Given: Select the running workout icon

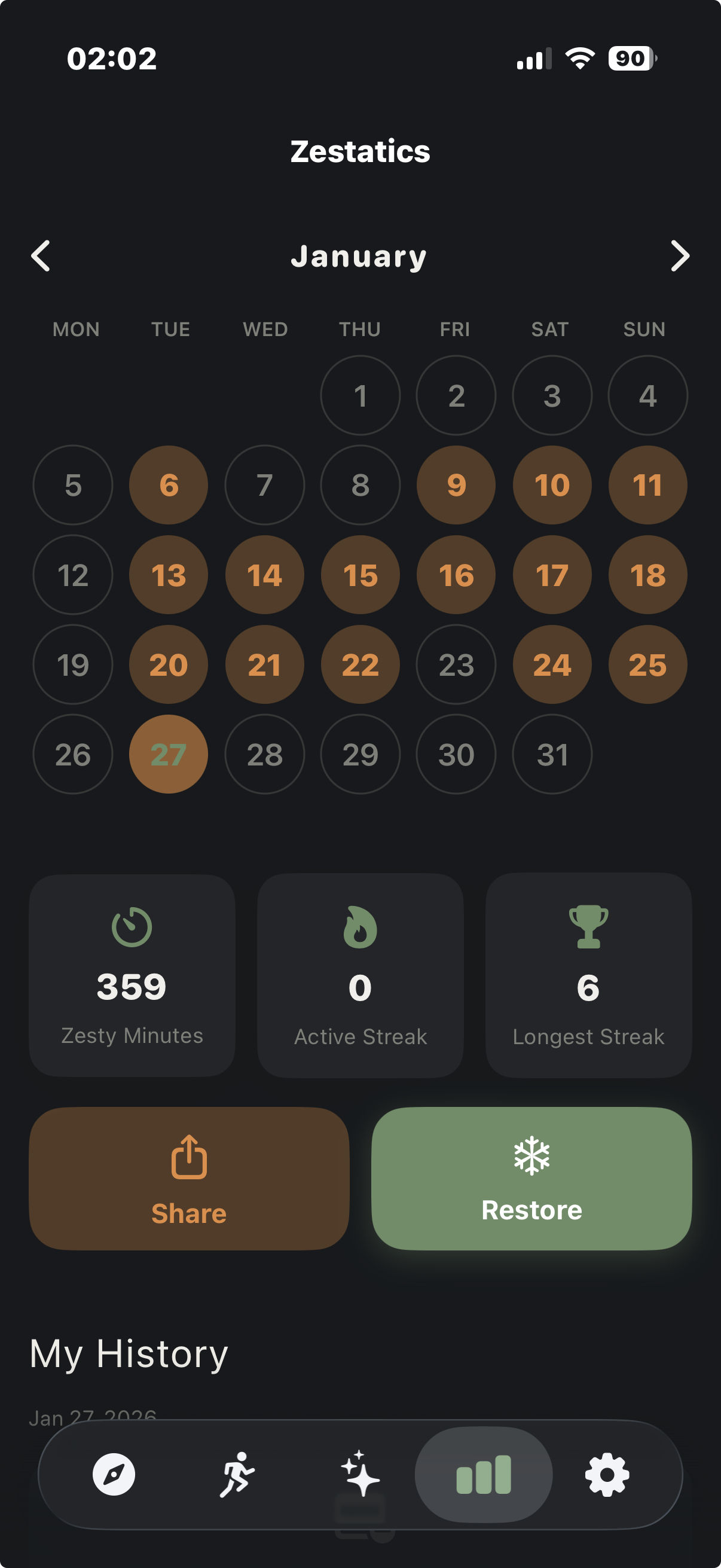Looking at the screenshot, I should point(237,1476).
